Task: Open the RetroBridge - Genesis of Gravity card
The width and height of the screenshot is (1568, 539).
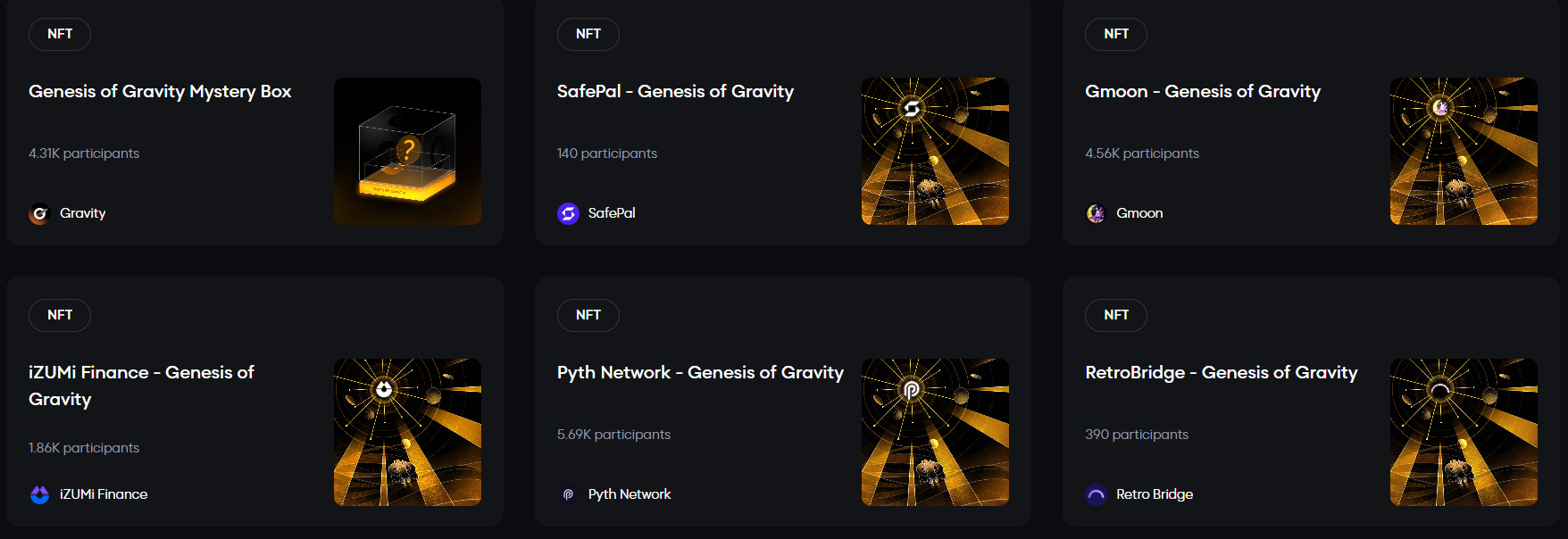Action: click(1311, 402)
